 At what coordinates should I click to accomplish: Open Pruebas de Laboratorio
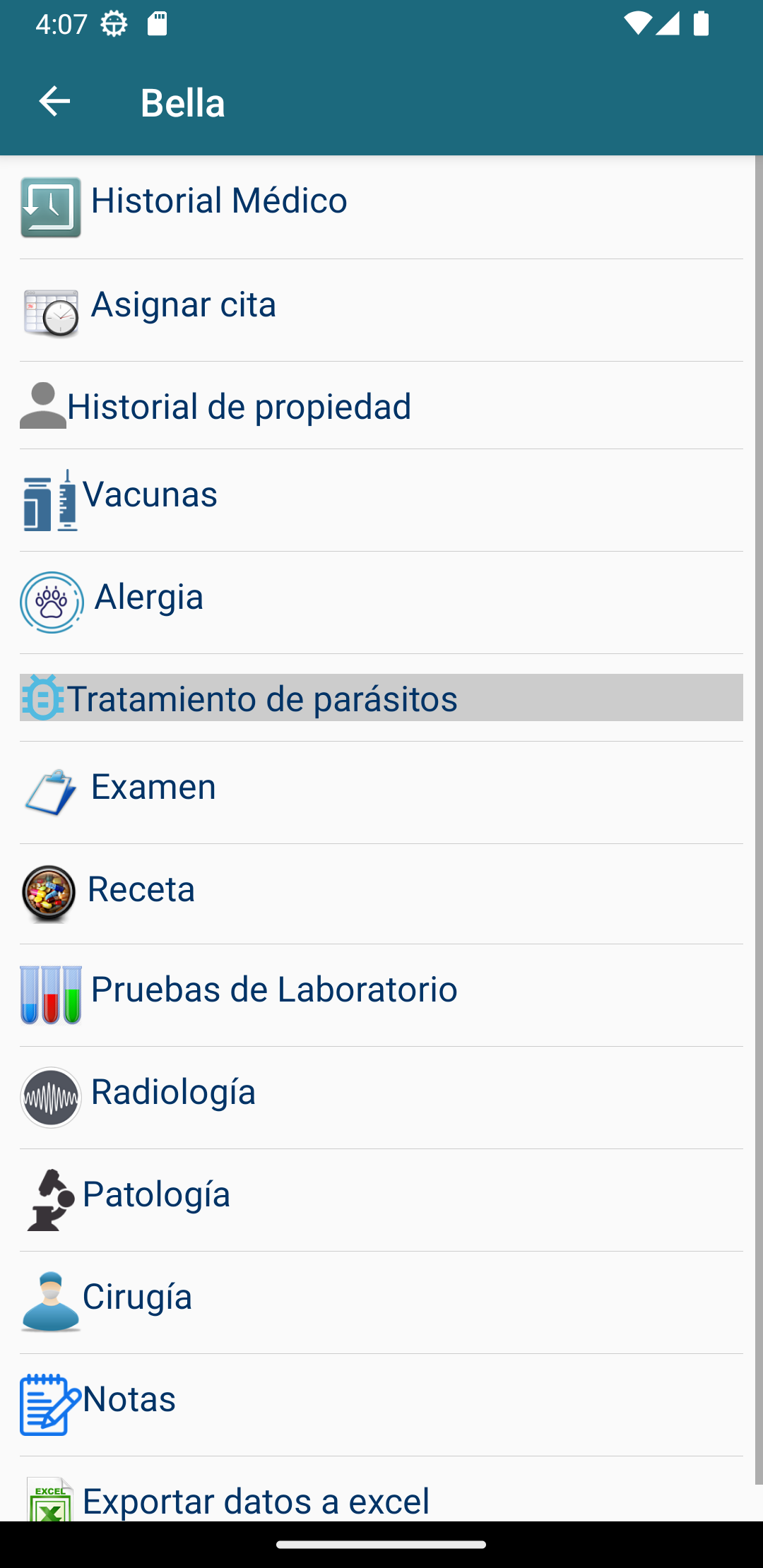point(274,990)
